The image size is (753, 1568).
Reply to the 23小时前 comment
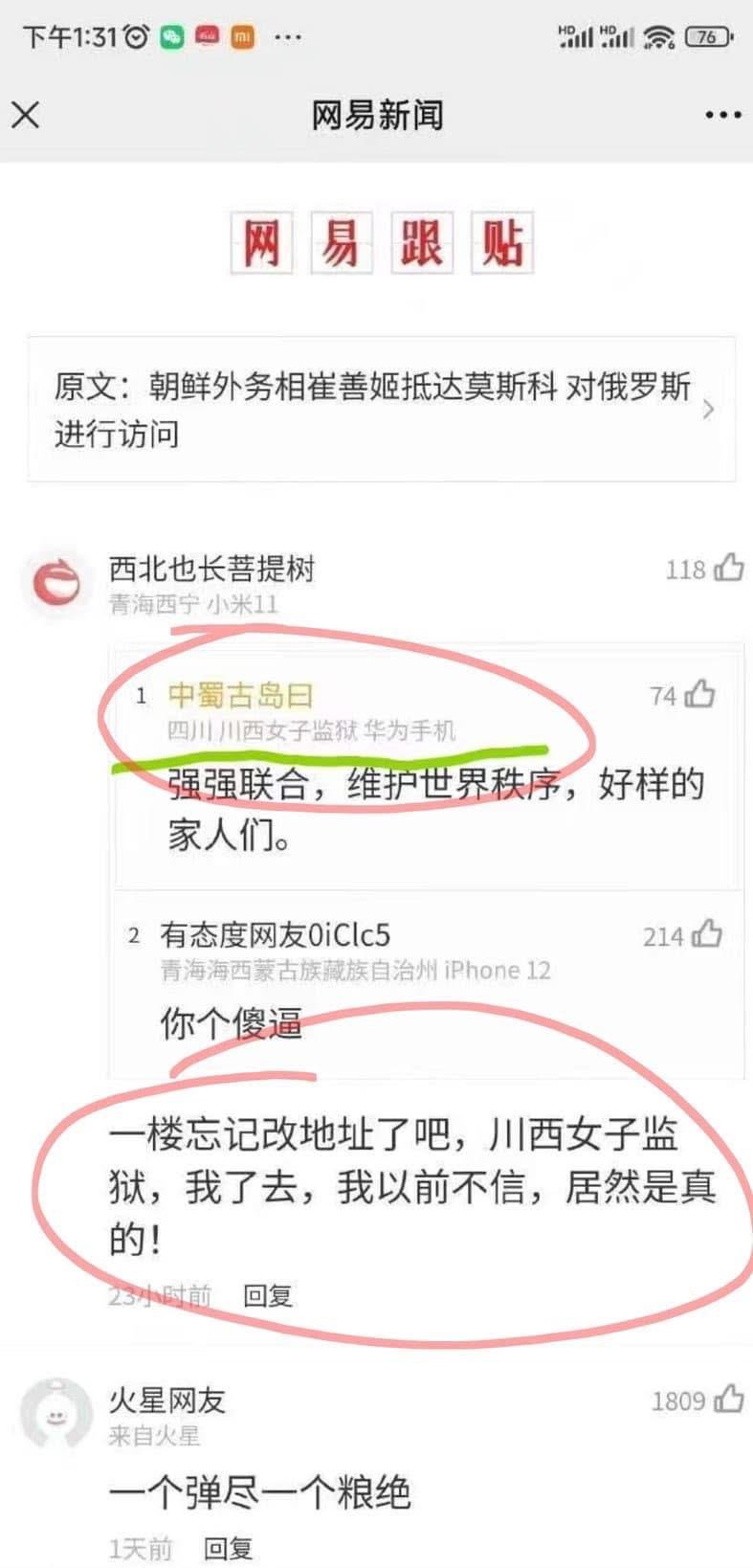[267, 1296]
